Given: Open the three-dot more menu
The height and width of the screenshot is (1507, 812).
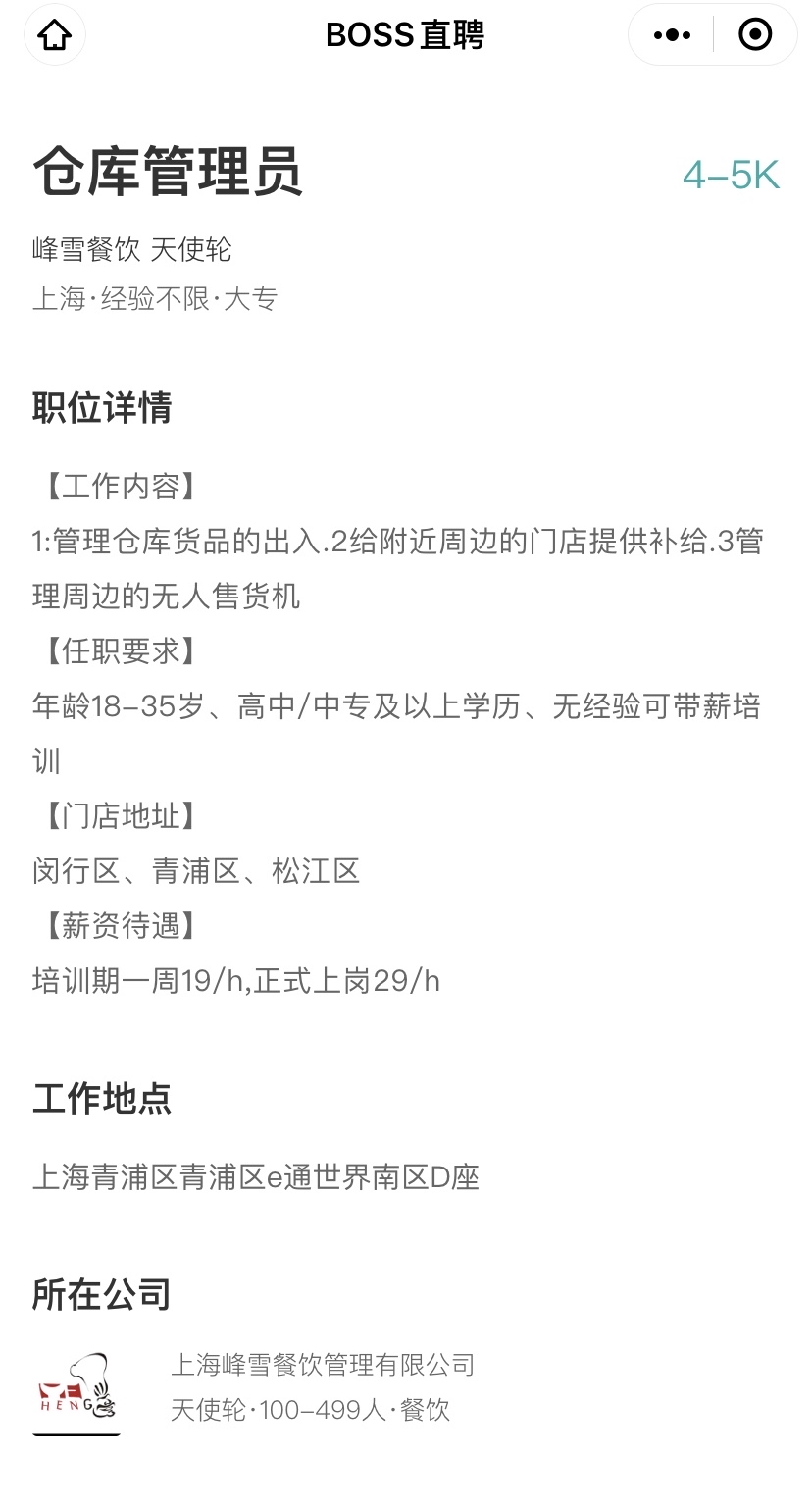Looking at the screenshot, I should coord(672,35).
